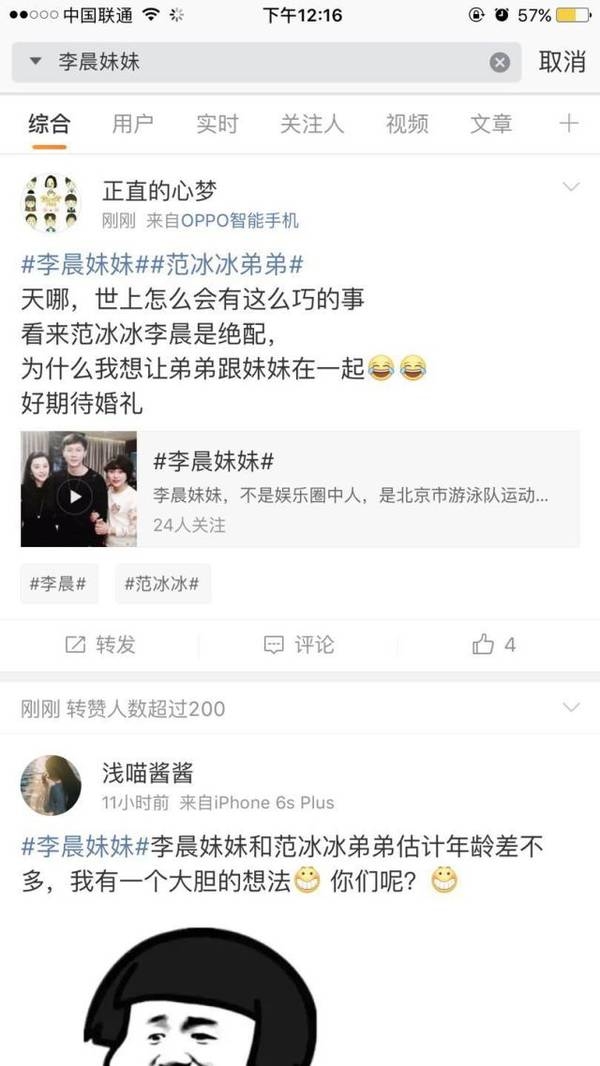The image size is (600, 1066).
Task: Expand options on 正直的心梦's post
Action: tap(571, 188)
